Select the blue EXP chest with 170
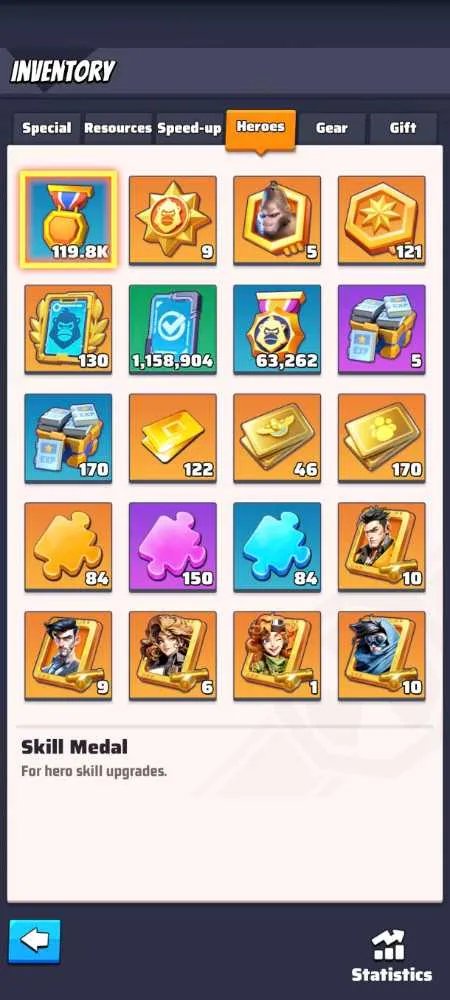Viewport: 450px width, 1000px height. (x=68, y=438)
